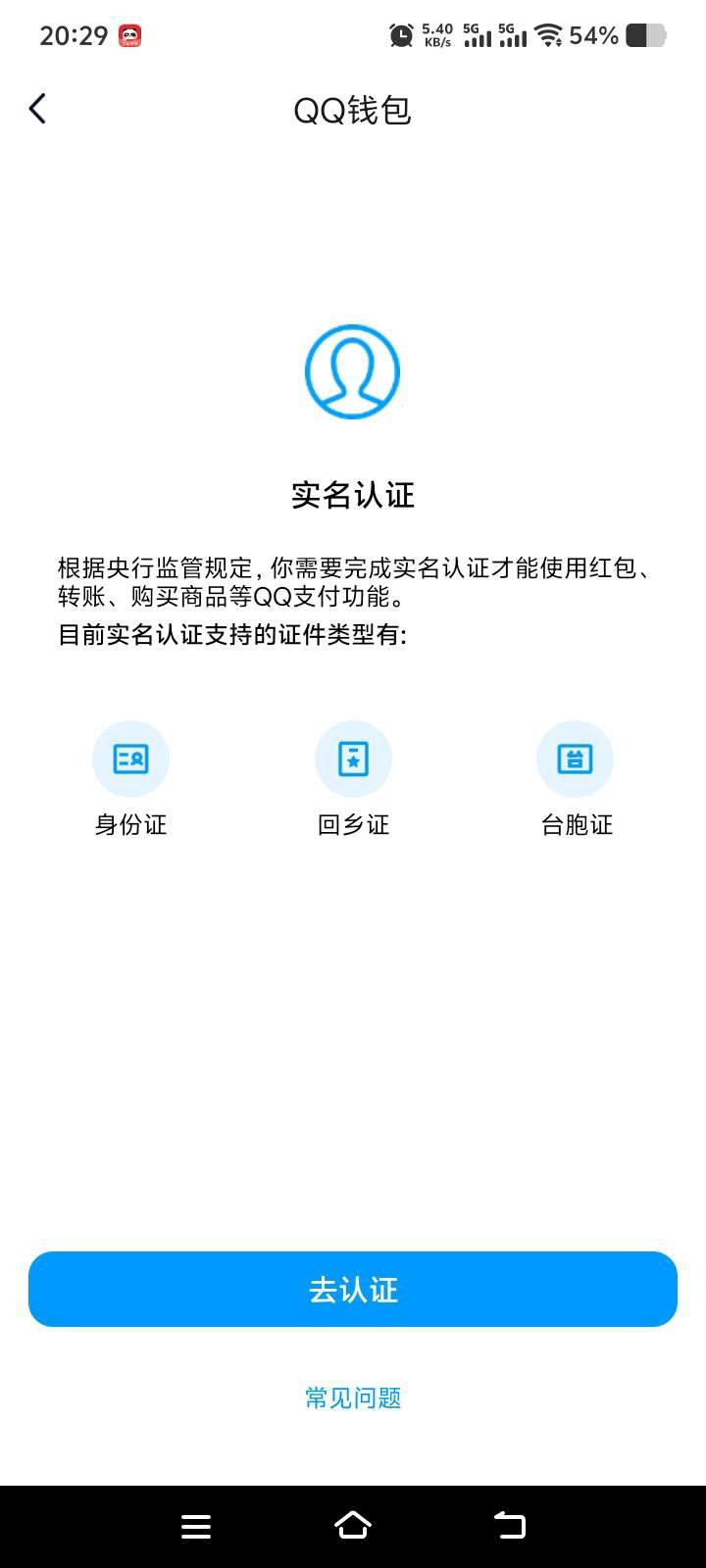The height and width of the screenshot is (1568, 706).
Task: Tap the home button in navigation bar
Action: click(x=353, y=1525)
